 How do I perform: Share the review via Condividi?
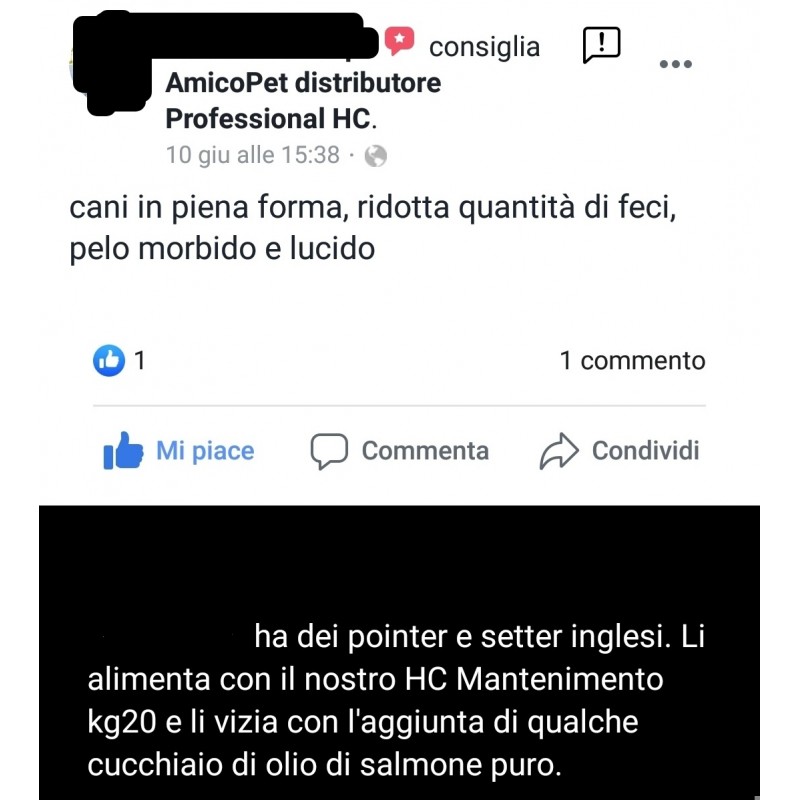[619, 451]
